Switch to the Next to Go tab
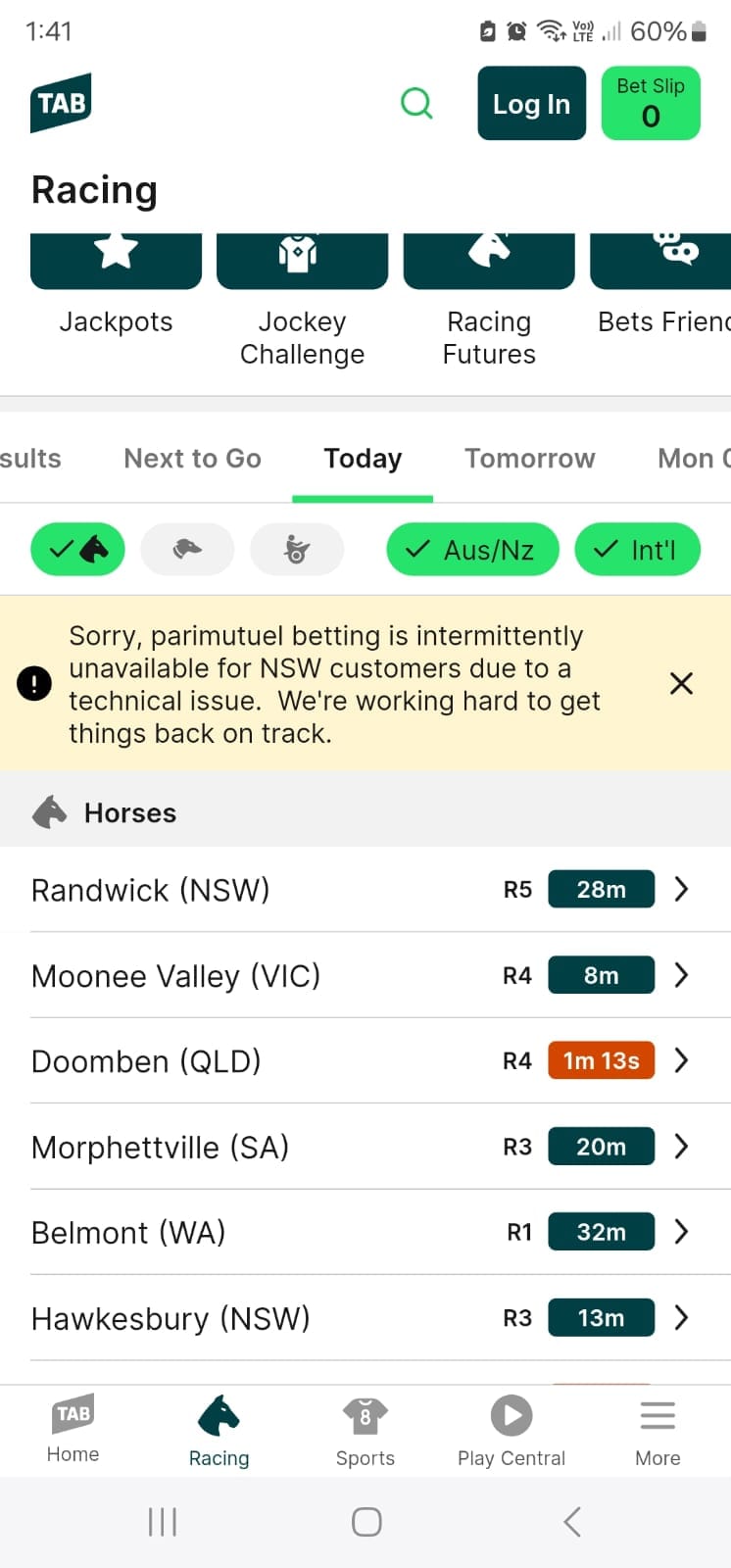This screenshot has width=731, height=1568. click(192, 459)
